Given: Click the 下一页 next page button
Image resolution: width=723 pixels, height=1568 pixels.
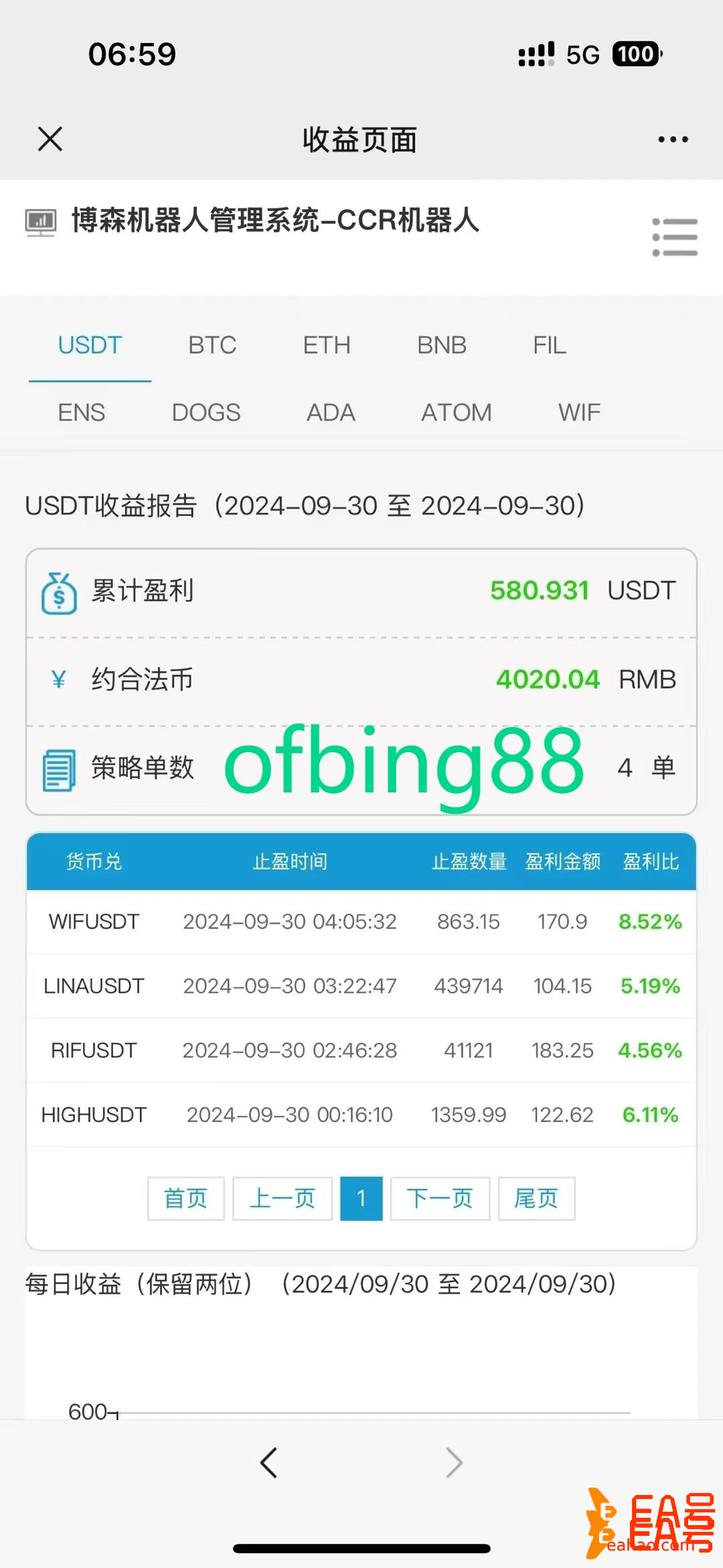Looking at the screenshot, I should click(440, 1198).
